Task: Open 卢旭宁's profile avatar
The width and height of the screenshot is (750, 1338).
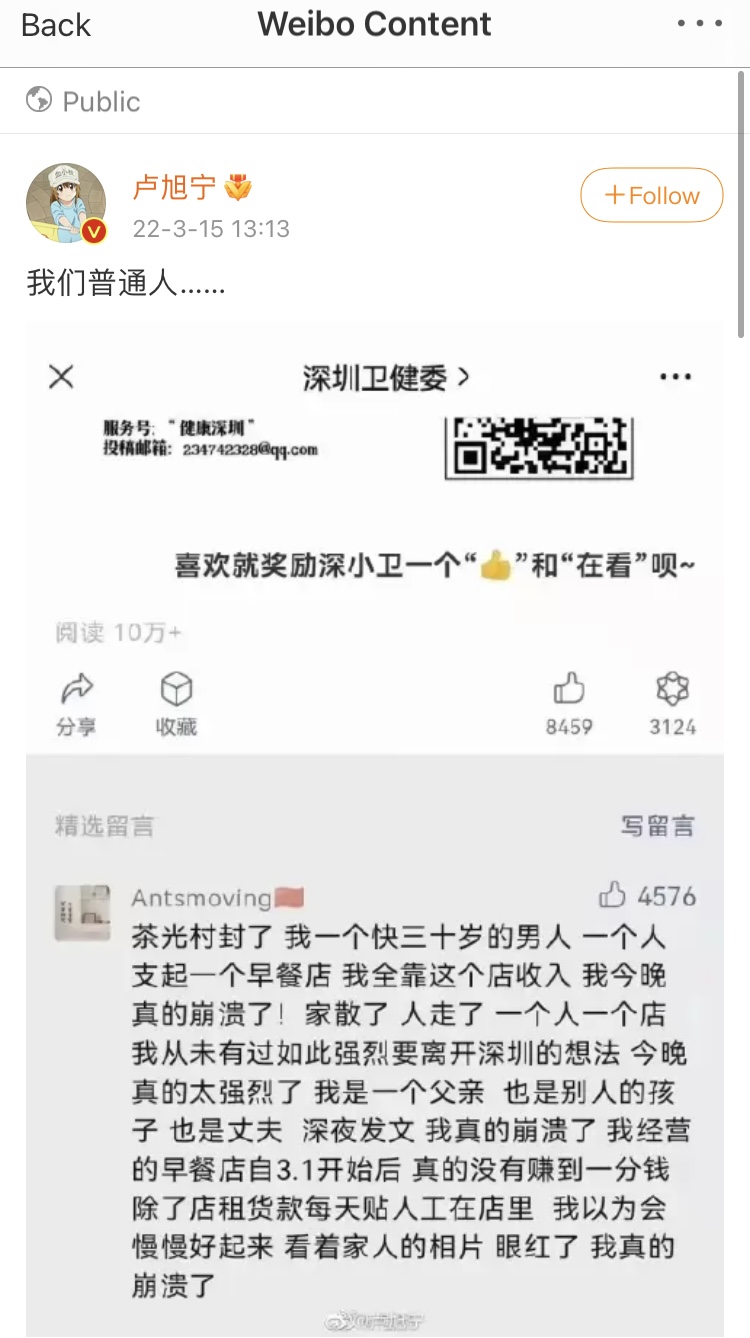Action: (66, 203)
